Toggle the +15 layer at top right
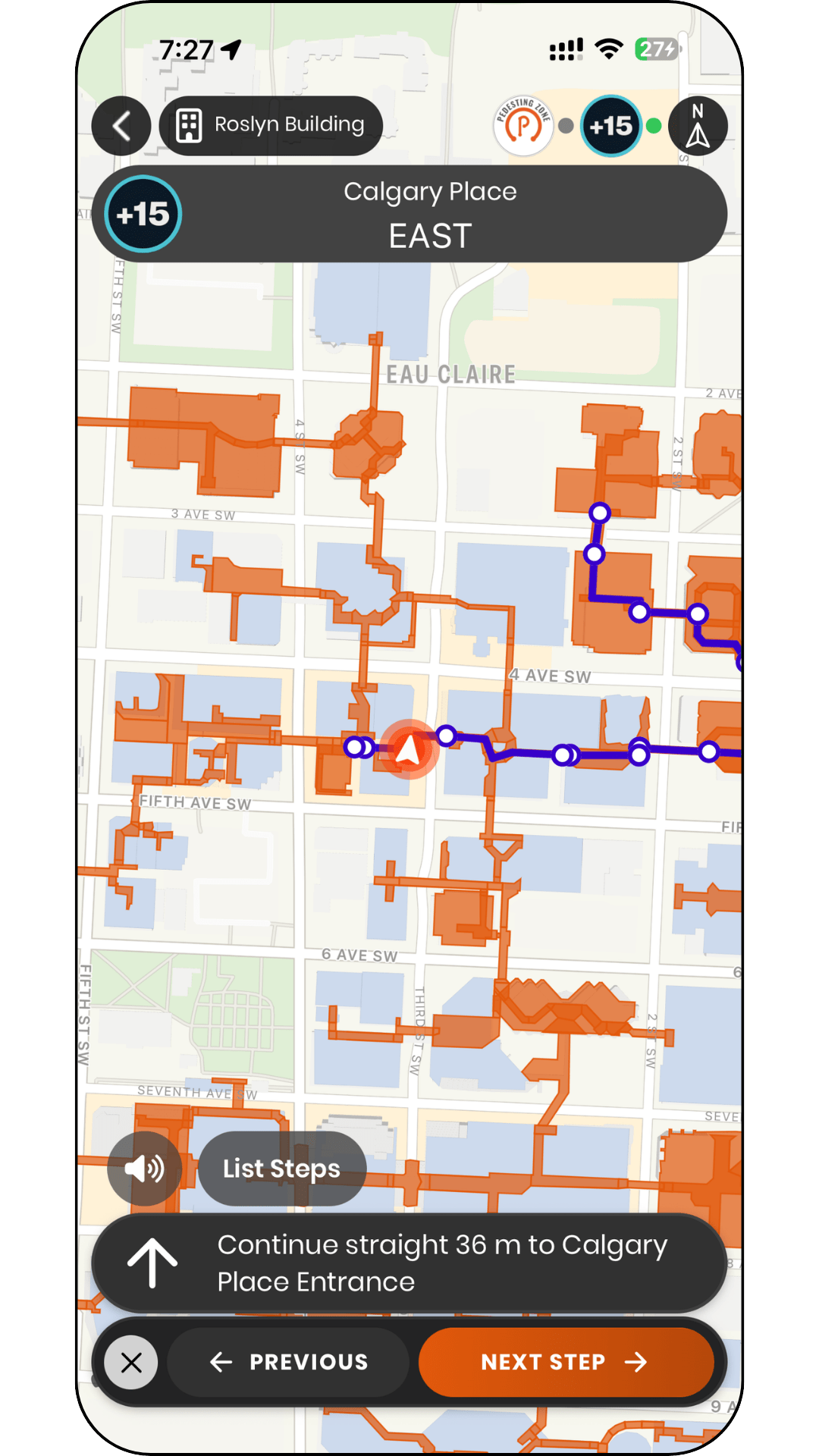The image size is (819, 1456). tap(611, 126)
